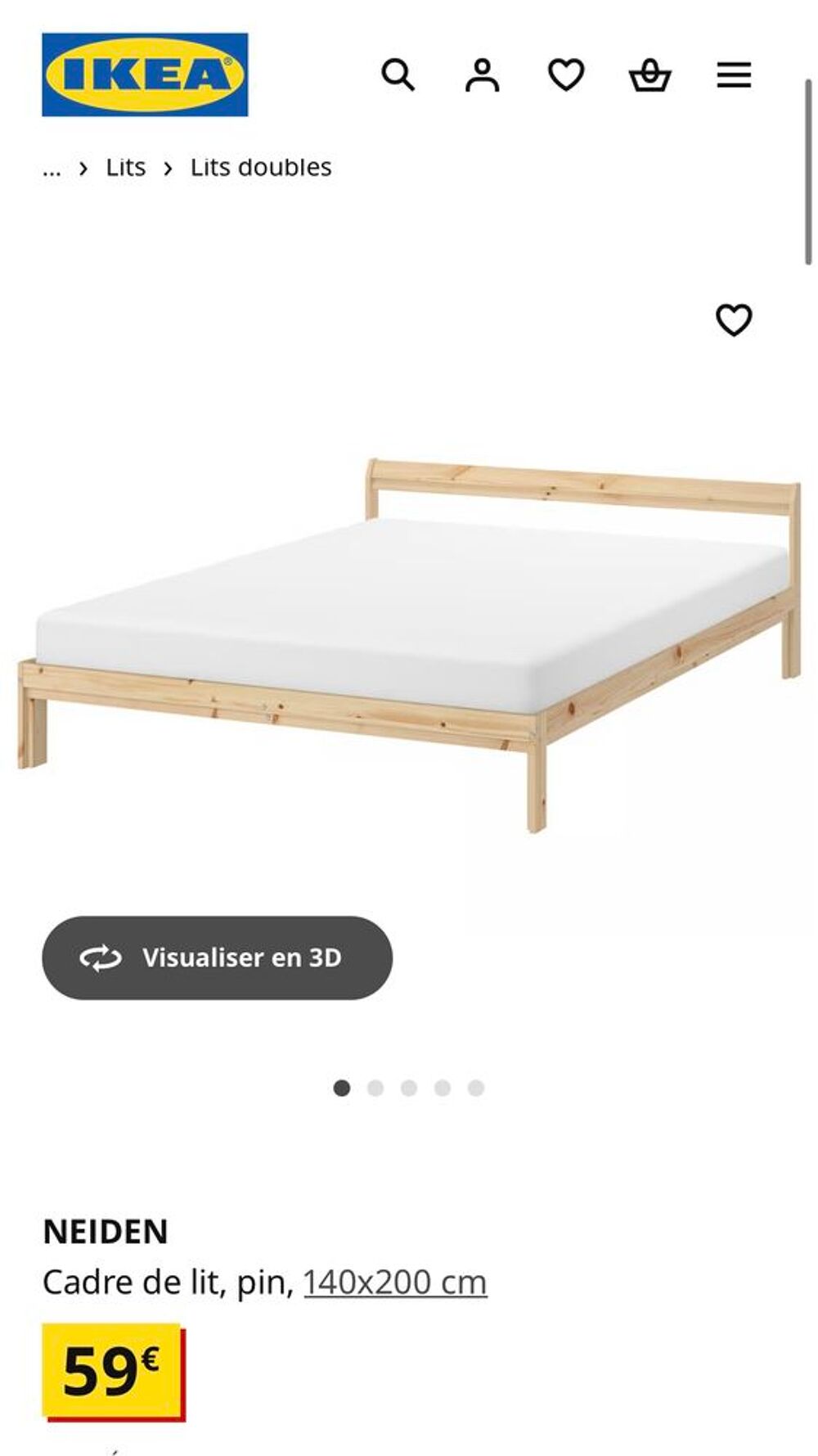Open your IKEA account profile
The height and width of the screenshot is (1456, 818).
click(483, 74)
